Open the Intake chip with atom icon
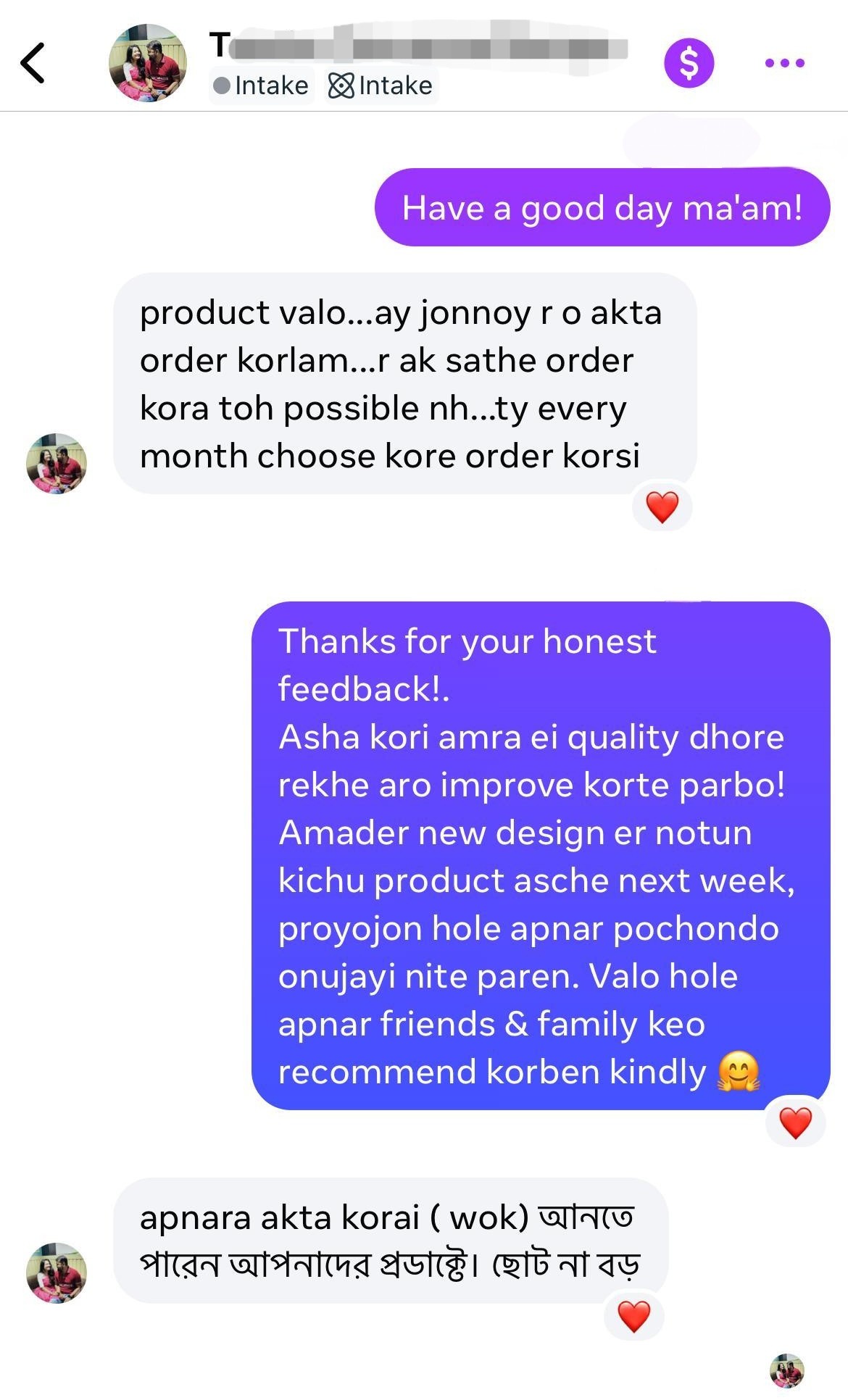The image size is (848, 1400). (x=381, y=86)
